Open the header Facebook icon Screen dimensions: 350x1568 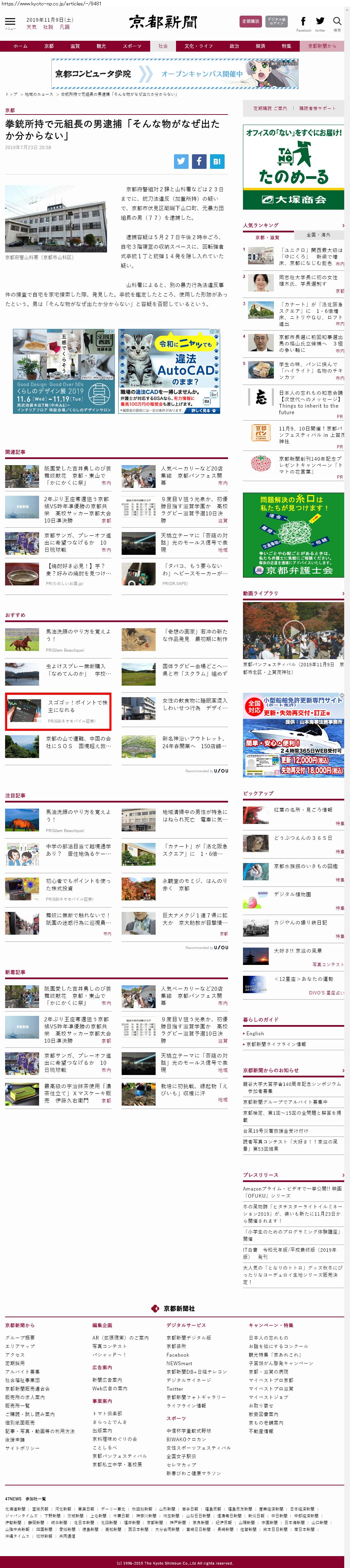303,21
